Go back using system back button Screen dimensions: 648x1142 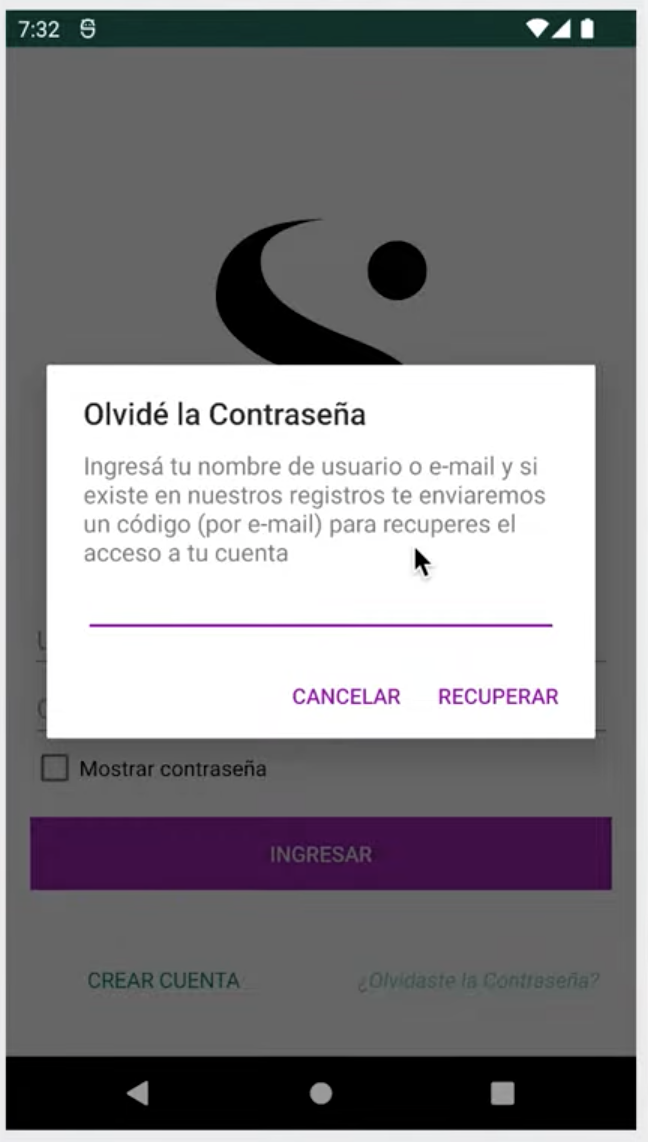coord(138,1093)
